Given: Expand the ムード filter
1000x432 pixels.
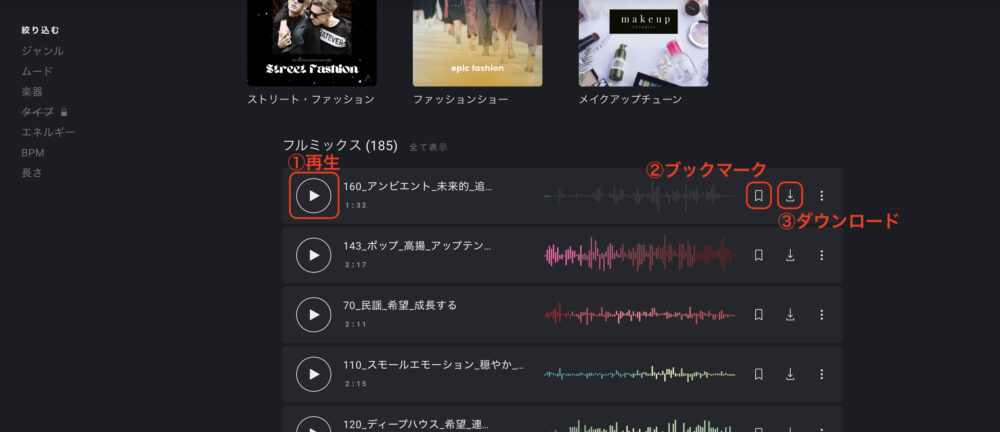Looking at the screenshot, I should 37,71.
